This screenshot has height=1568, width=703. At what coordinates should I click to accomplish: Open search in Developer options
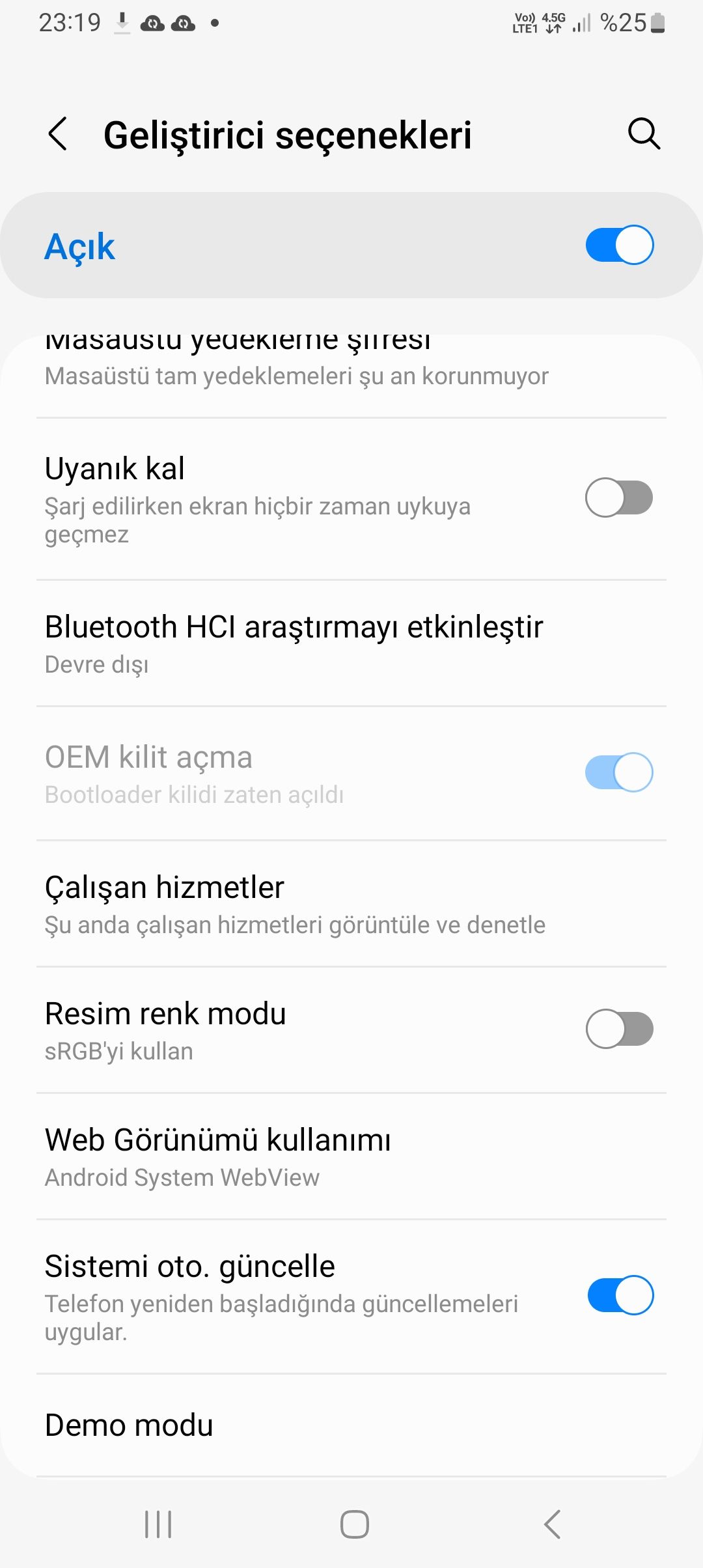tap(643, 135)
